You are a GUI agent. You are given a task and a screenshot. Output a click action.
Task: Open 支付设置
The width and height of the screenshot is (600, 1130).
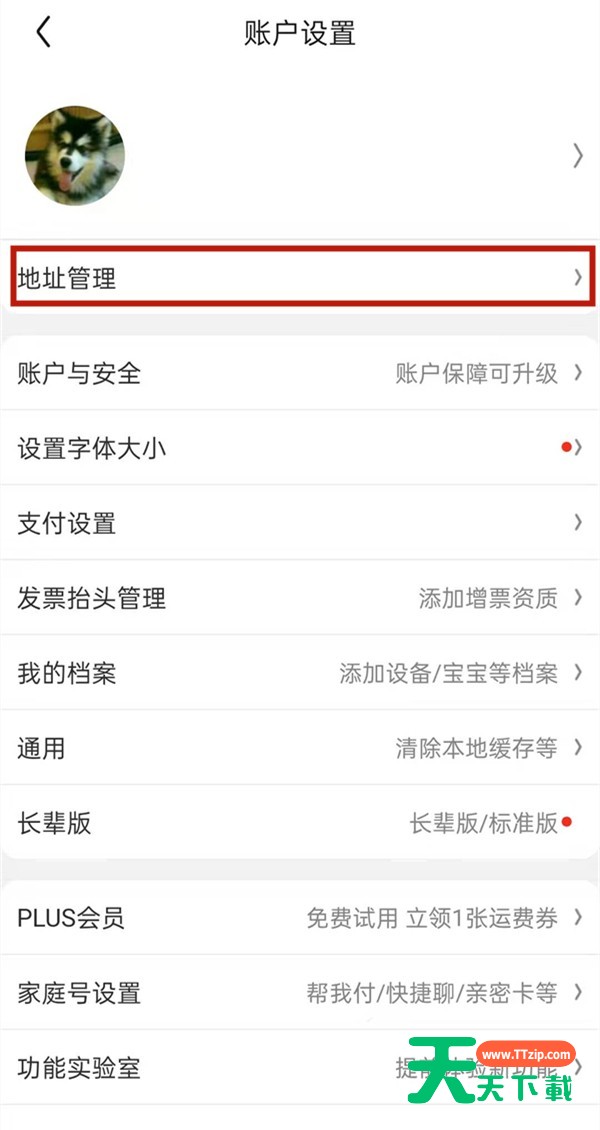[x=300, y=523]
